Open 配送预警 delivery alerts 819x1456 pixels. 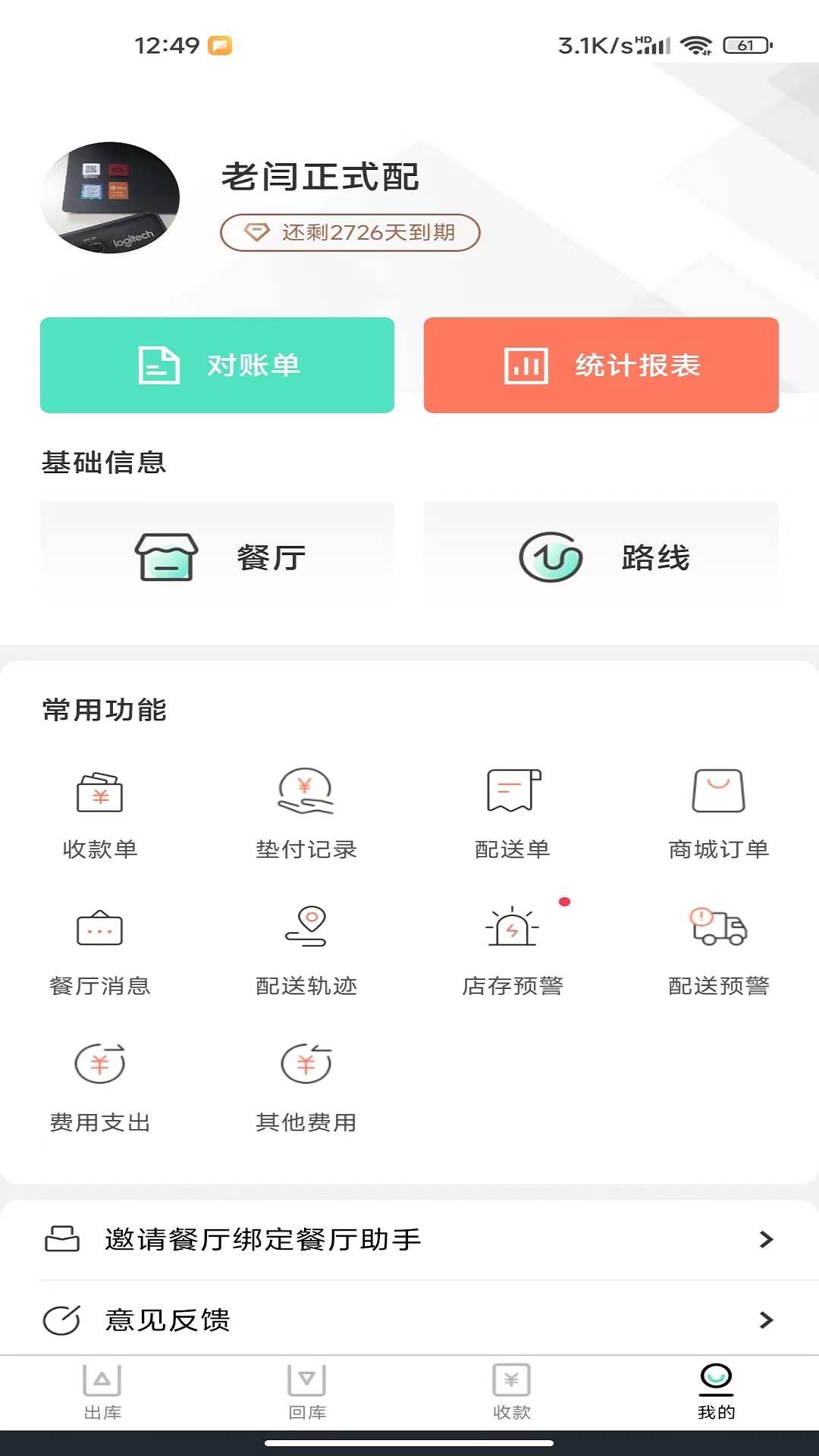pos(718,949)
